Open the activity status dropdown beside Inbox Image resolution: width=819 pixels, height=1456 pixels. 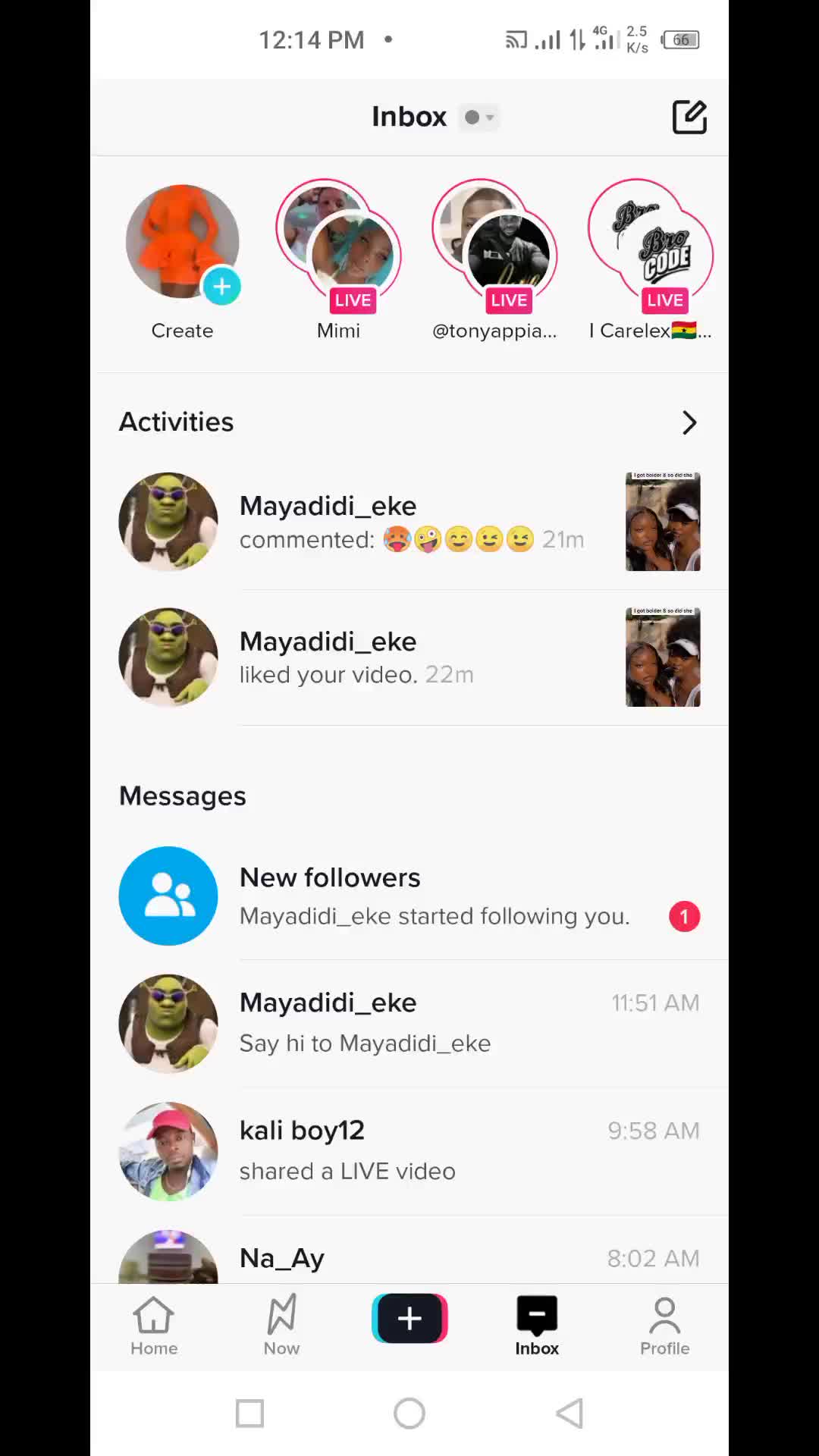point(479,118)
